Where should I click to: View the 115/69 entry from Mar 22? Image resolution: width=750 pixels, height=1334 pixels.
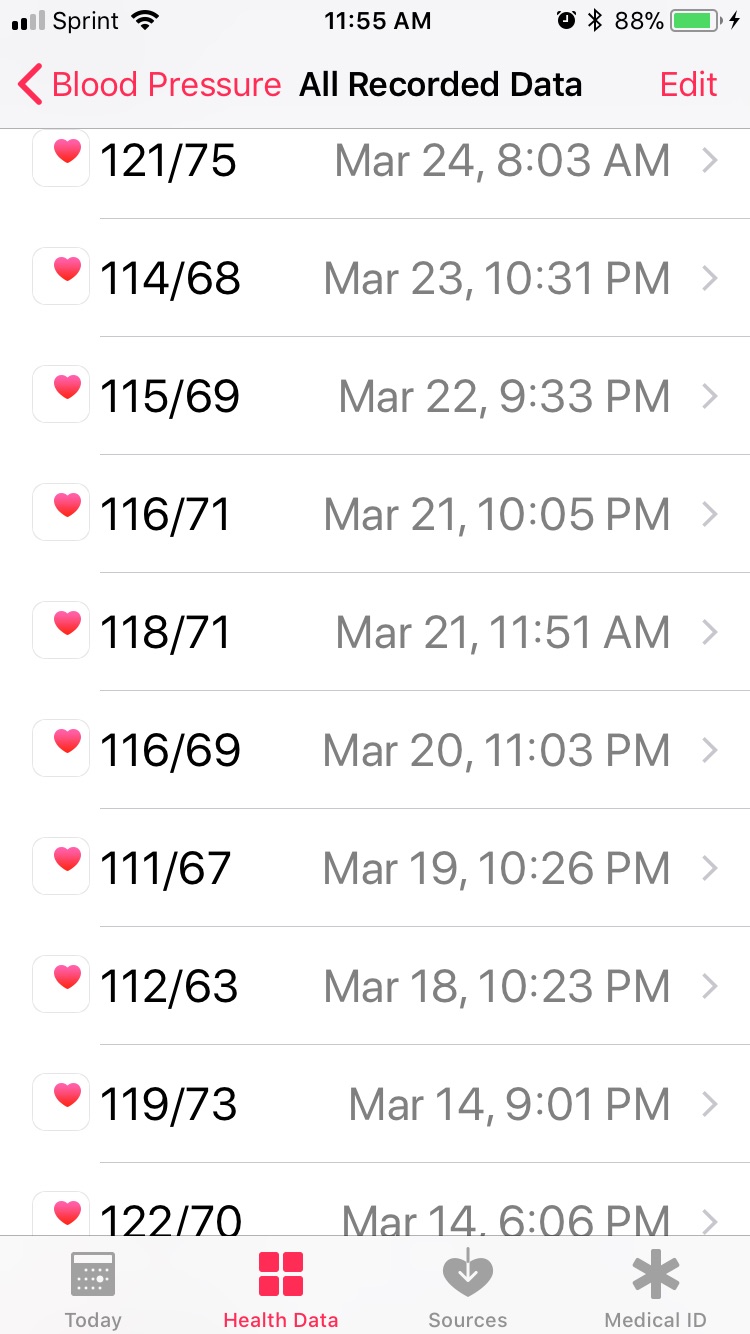coord(375,396)
